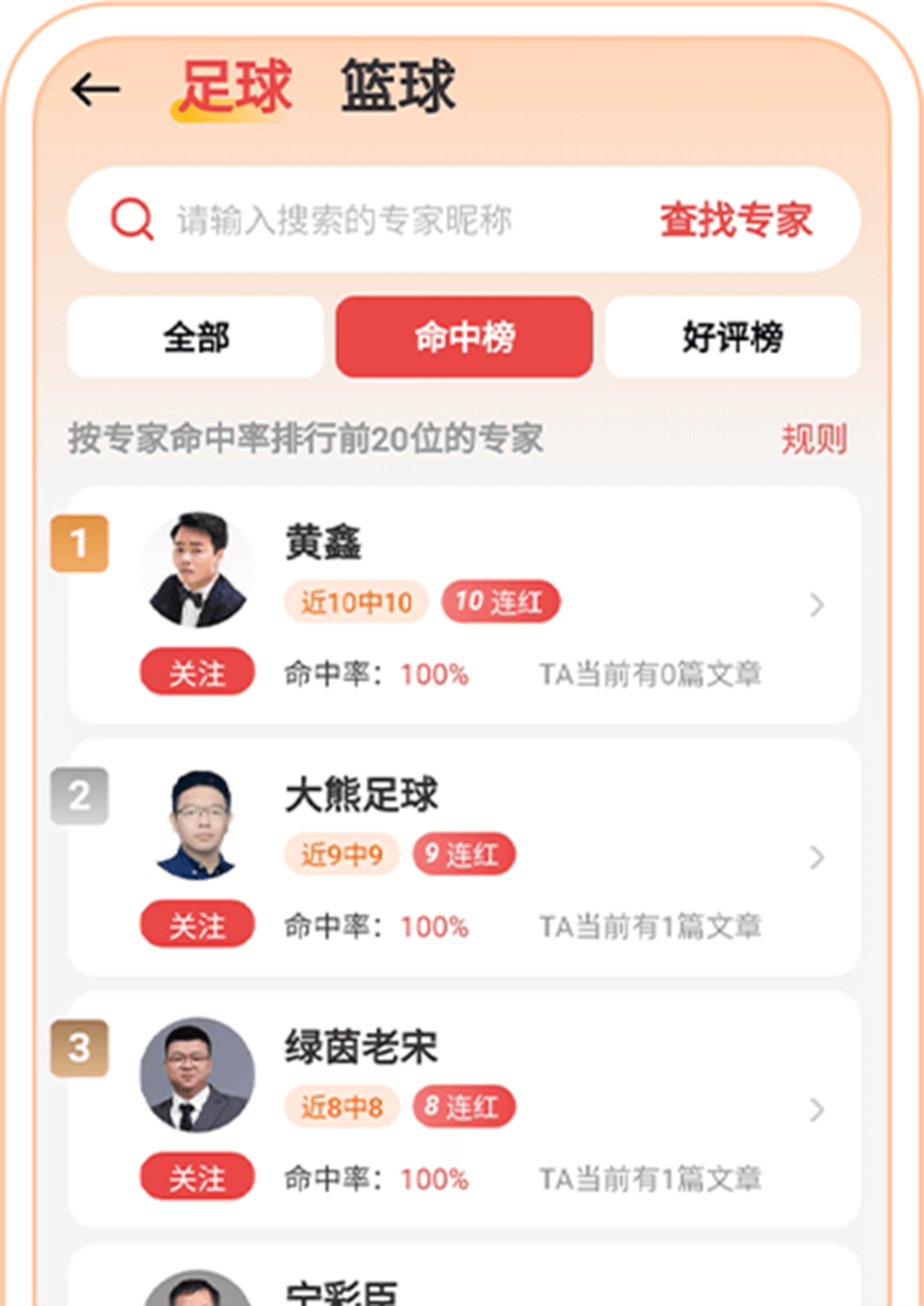This screenshot has height=1306, width=924.
Task: Switch to the 足球 tab
Action: (x=235, y=86)
